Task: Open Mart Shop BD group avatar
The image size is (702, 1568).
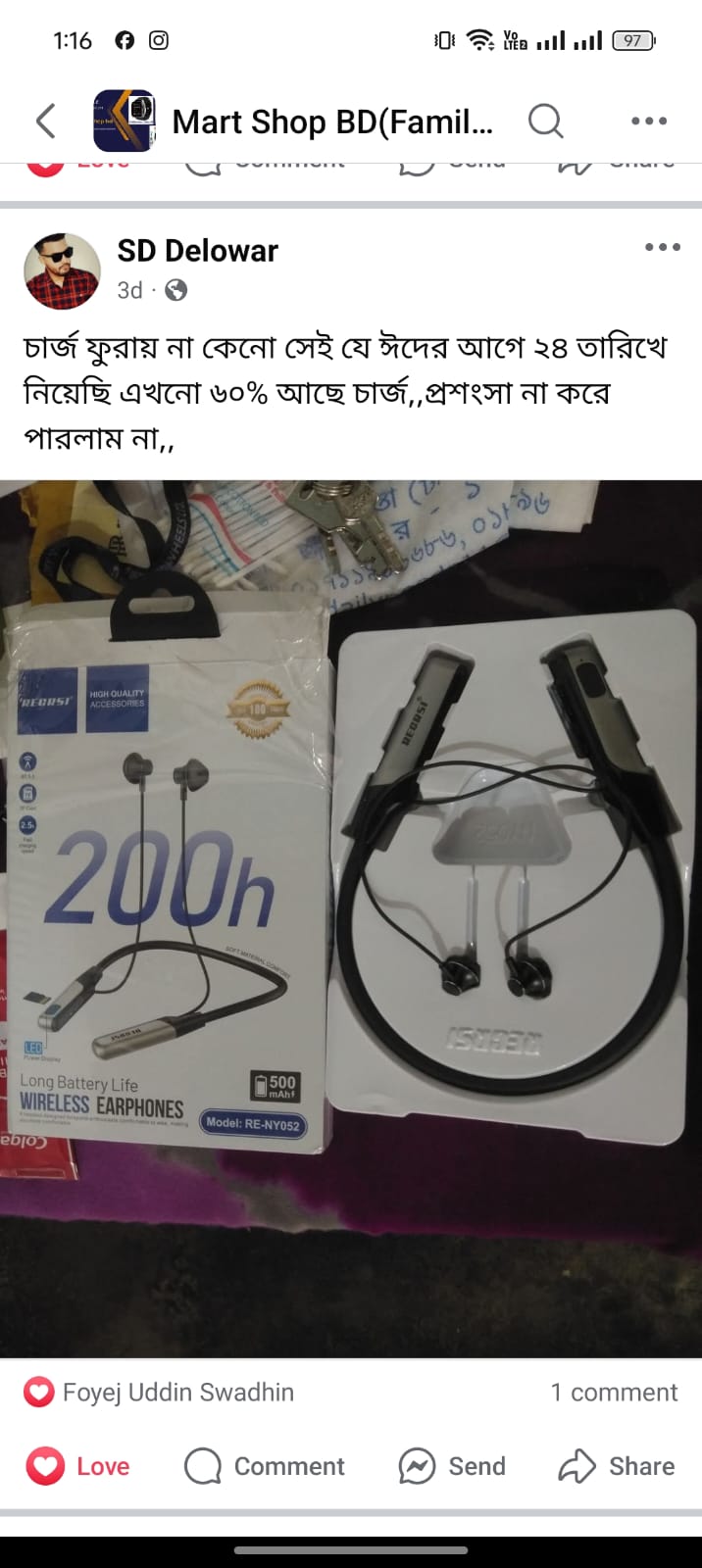Action: click(125, 122)
